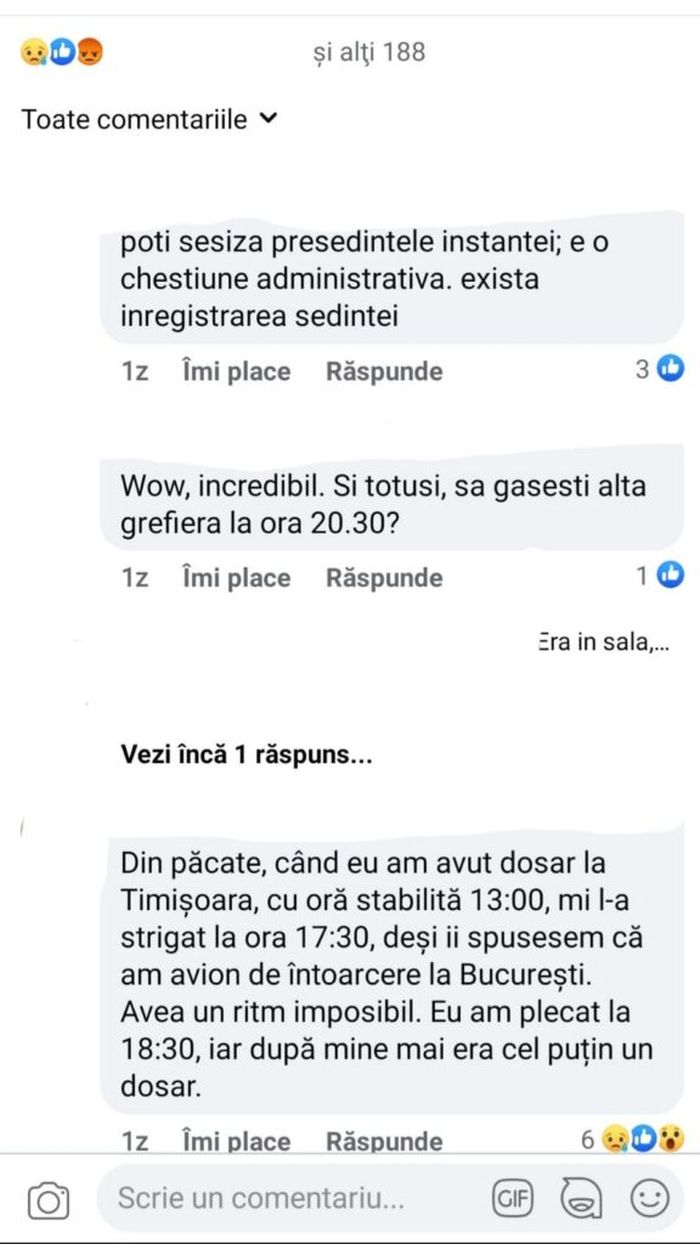Reply to the Timișoara dosar comment
The image size is (700, 1244).
[x=384, y=1140]
